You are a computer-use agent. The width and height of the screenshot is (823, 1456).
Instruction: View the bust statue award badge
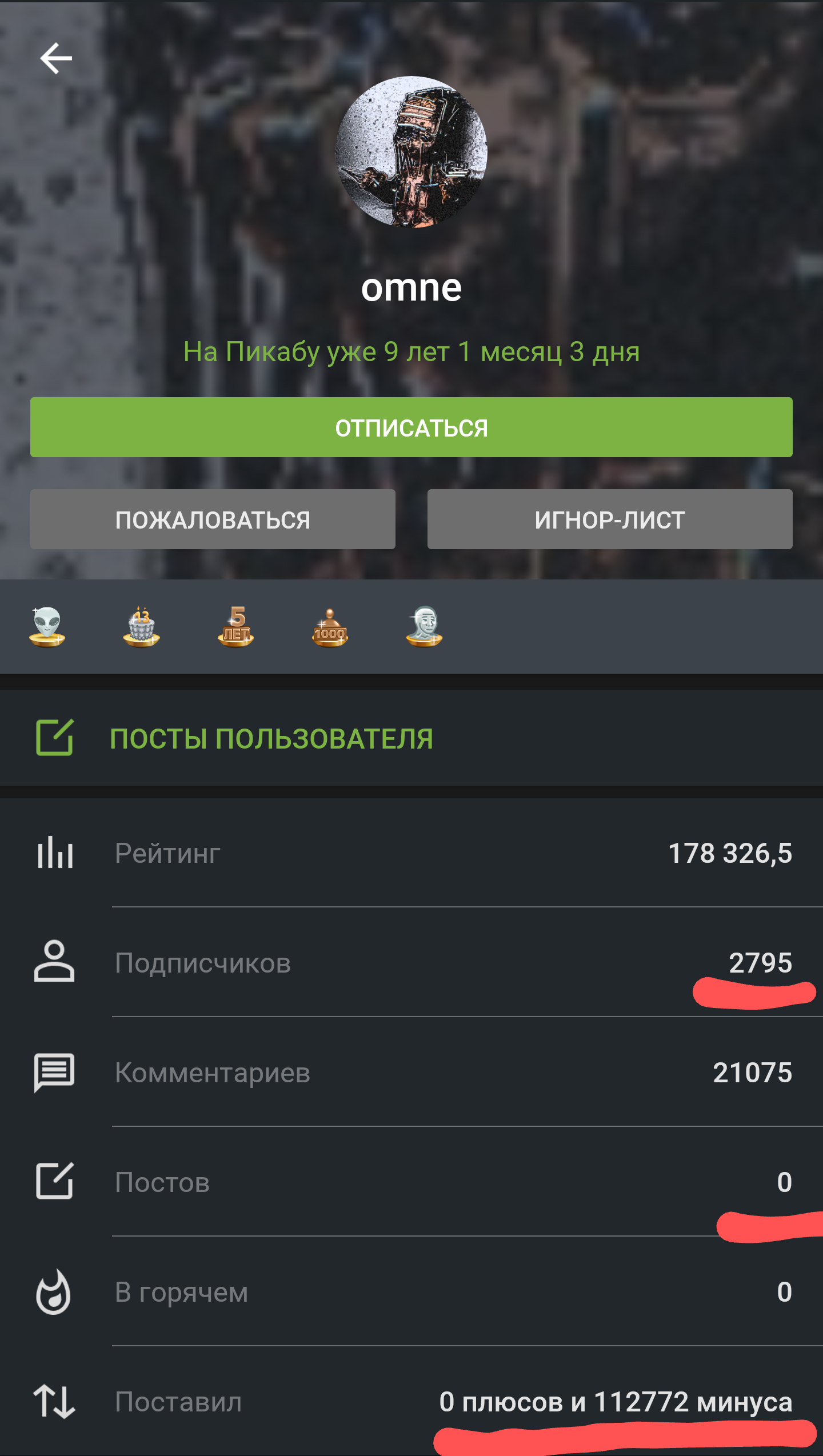[x=424, y=626]
